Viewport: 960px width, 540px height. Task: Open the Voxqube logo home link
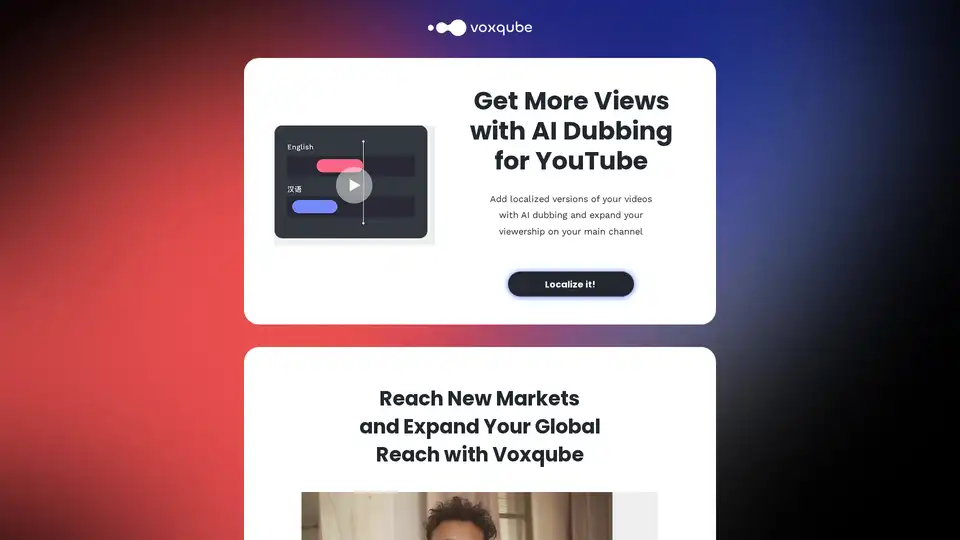click(x=480, y=28)
